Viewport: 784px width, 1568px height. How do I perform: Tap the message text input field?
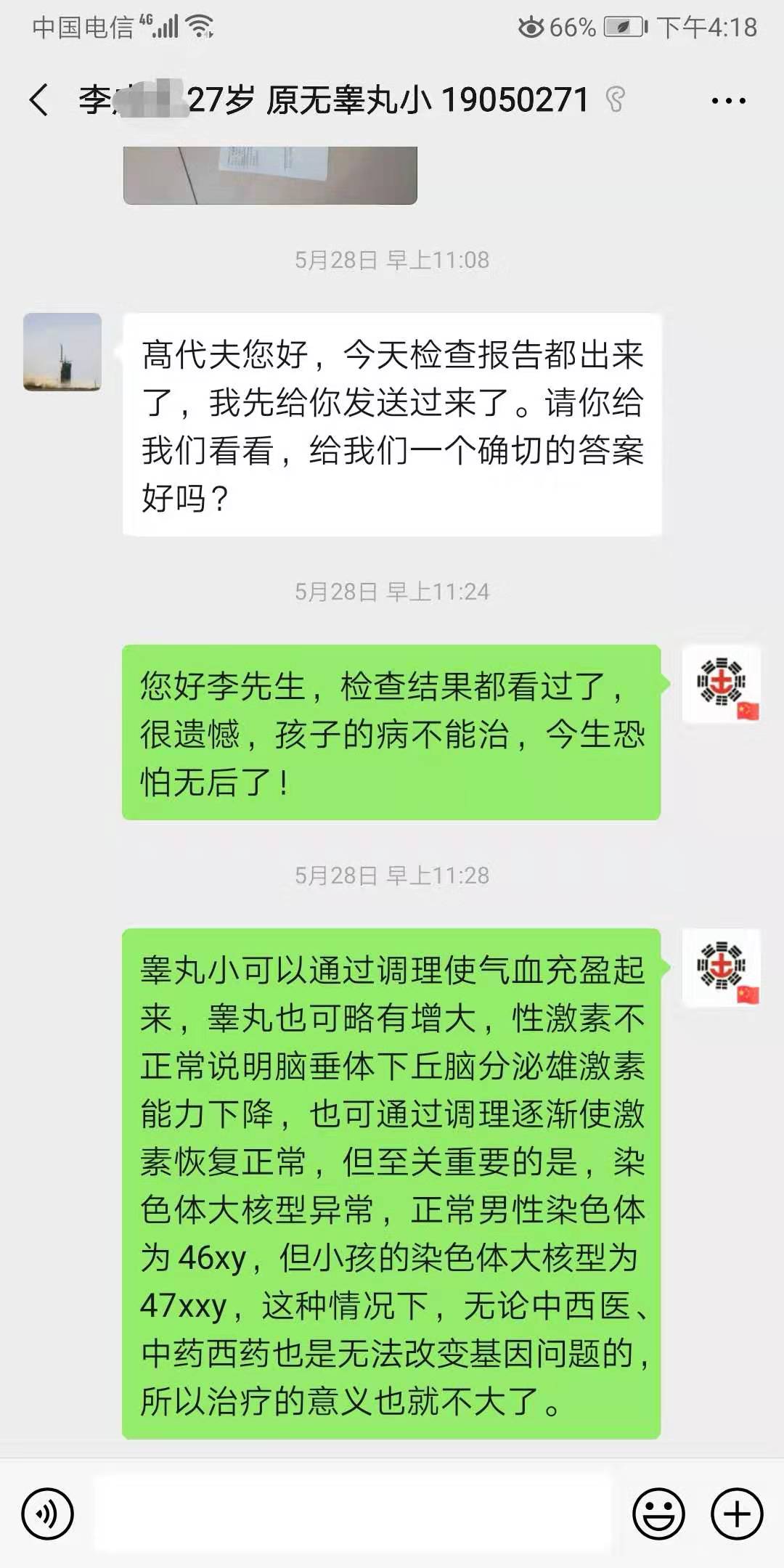tap(352, 1513)
